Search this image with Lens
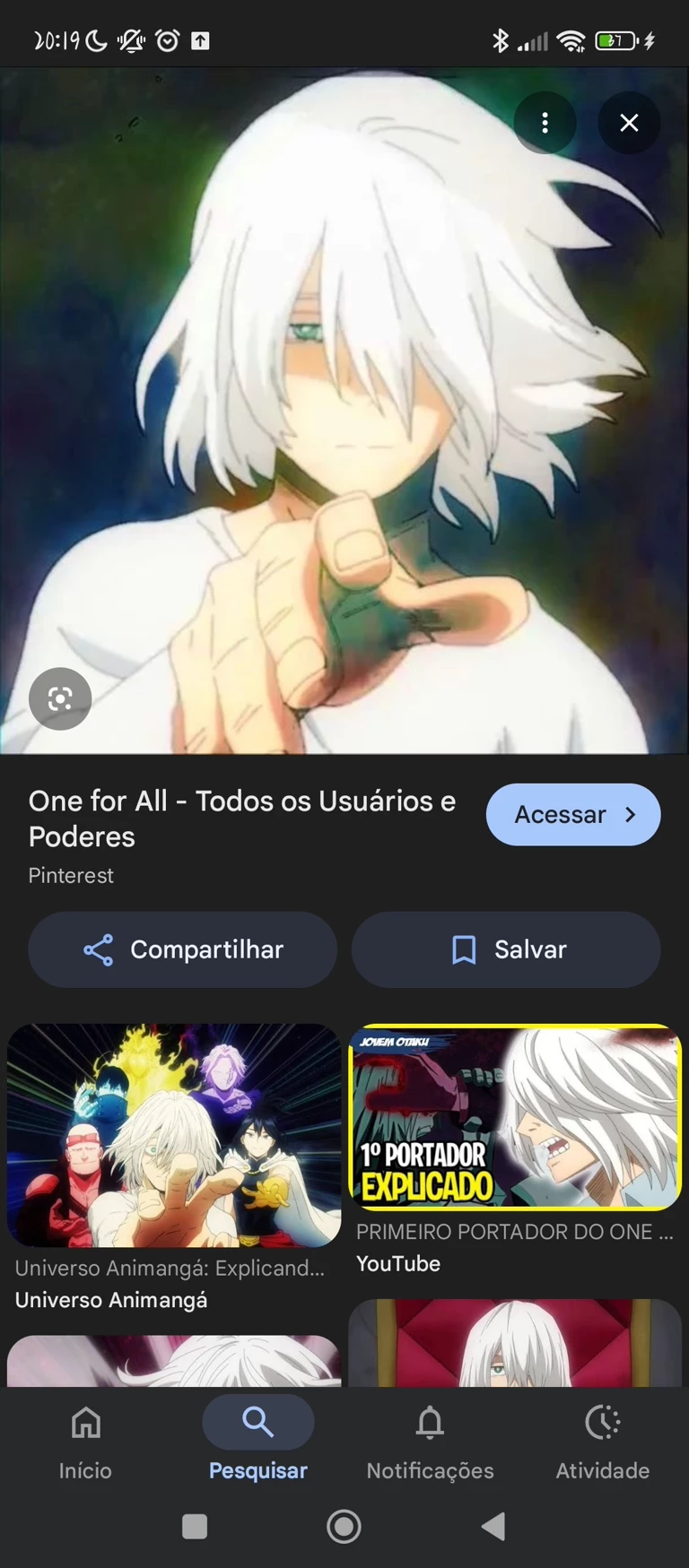The height and width of the screenshot is (1568, 689). [60, 698]
